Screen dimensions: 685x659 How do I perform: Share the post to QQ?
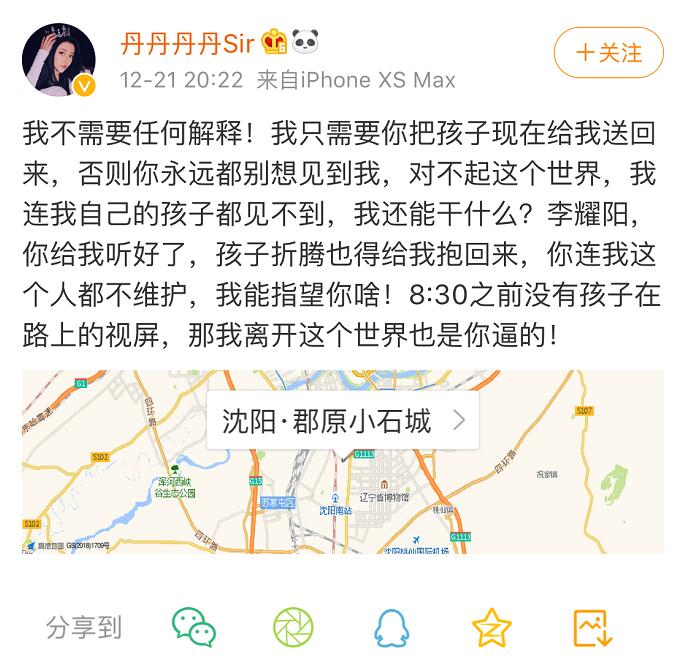pos(392,627)
